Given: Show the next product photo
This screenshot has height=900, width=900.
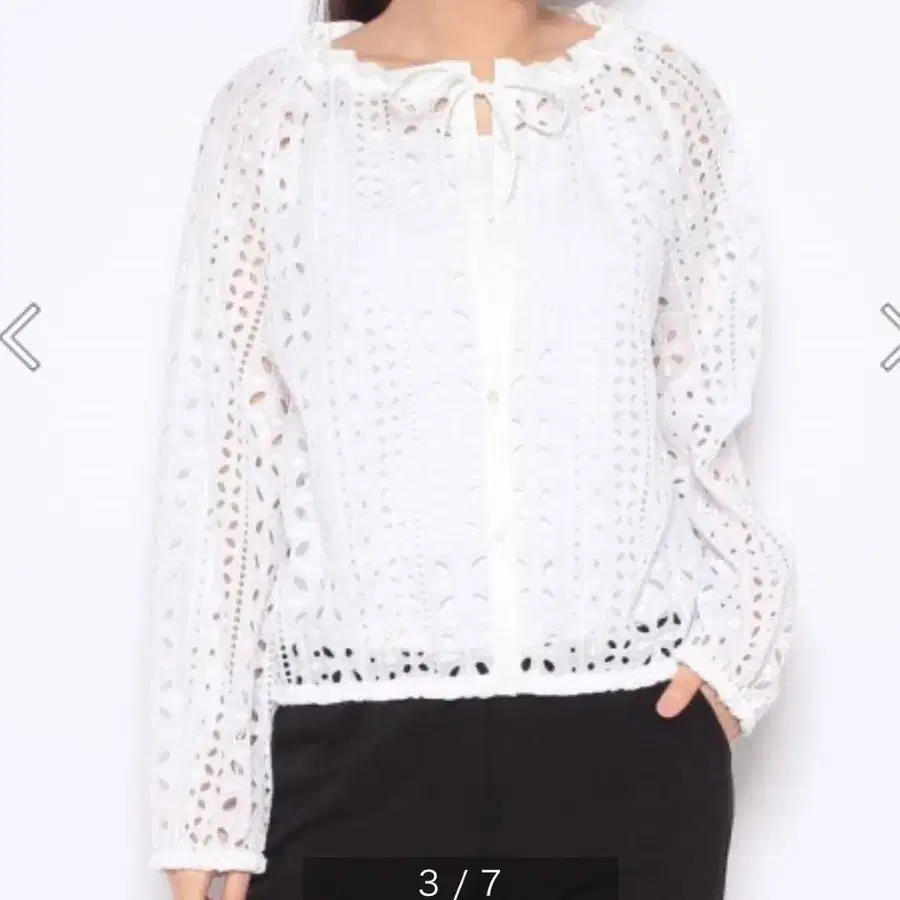Looking at the screenshot, I should point(890,337).
